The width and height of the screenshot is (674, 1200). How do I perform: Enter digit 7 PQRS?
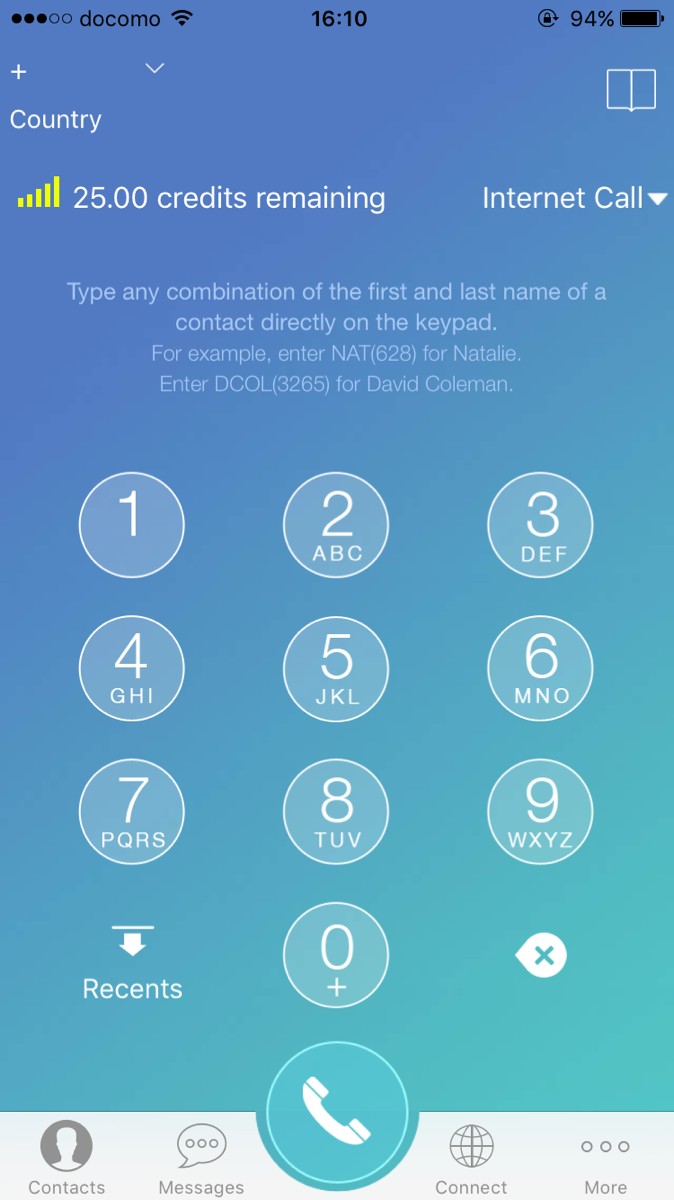pos(132,811)
